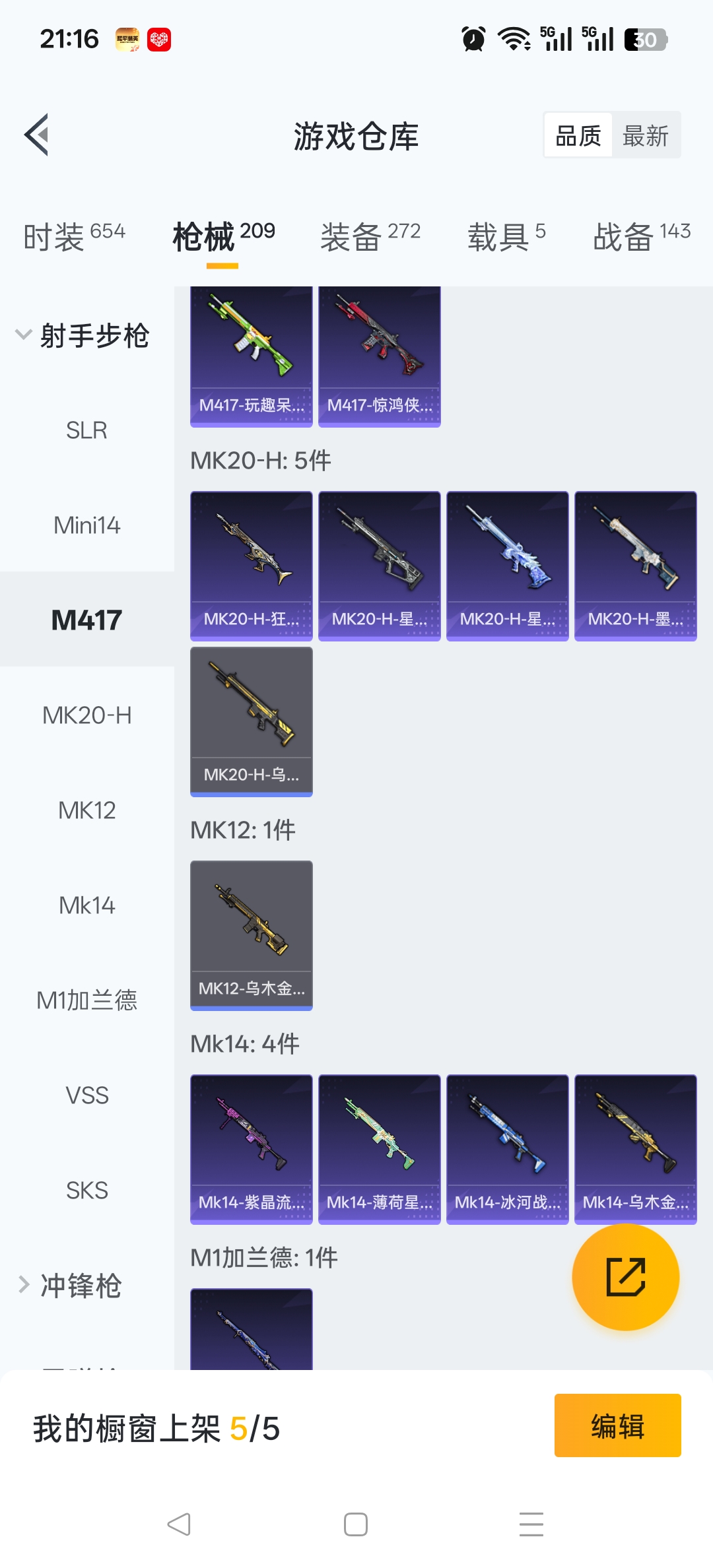Open the 战备 tab
Image resolution: width=713 pixels, height=1568 pixels.
click(640, 236)
